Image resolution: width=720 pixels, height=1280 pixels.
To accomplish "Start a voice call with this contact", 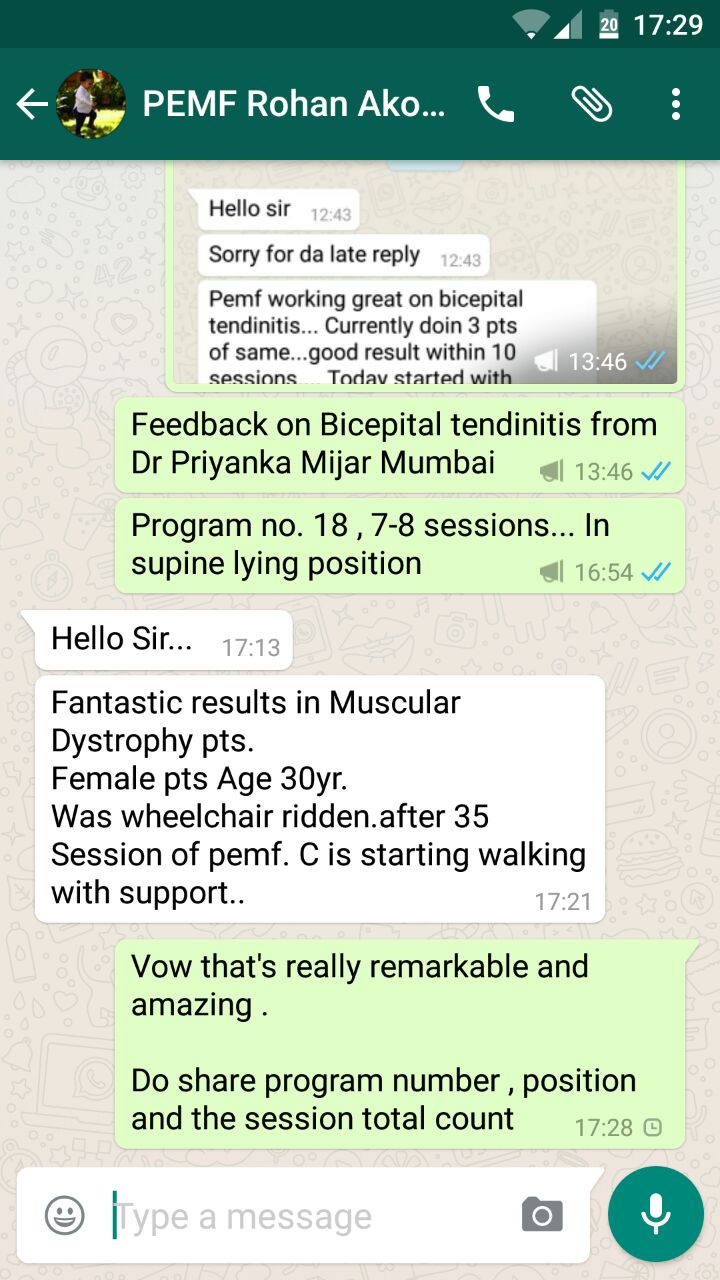I will tap(495, 104).
